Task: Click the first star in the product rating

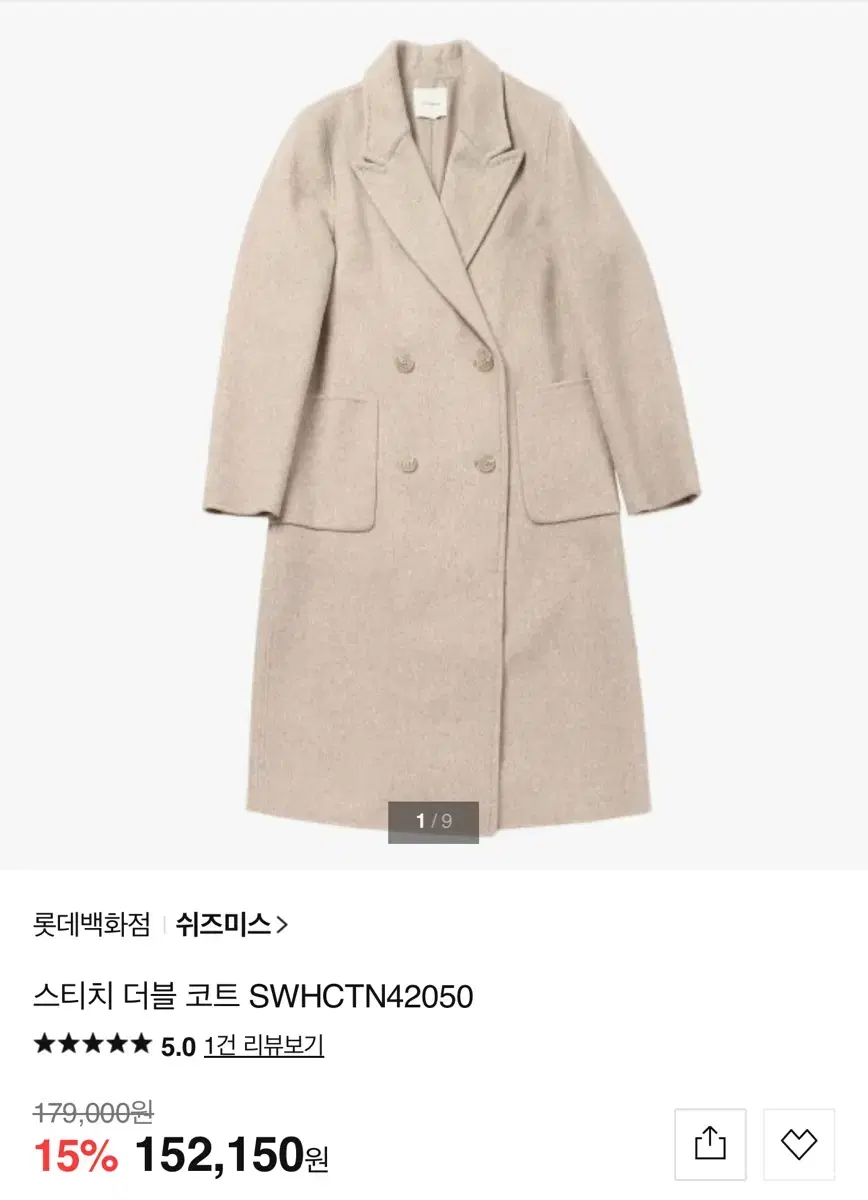Action: 42,1046
